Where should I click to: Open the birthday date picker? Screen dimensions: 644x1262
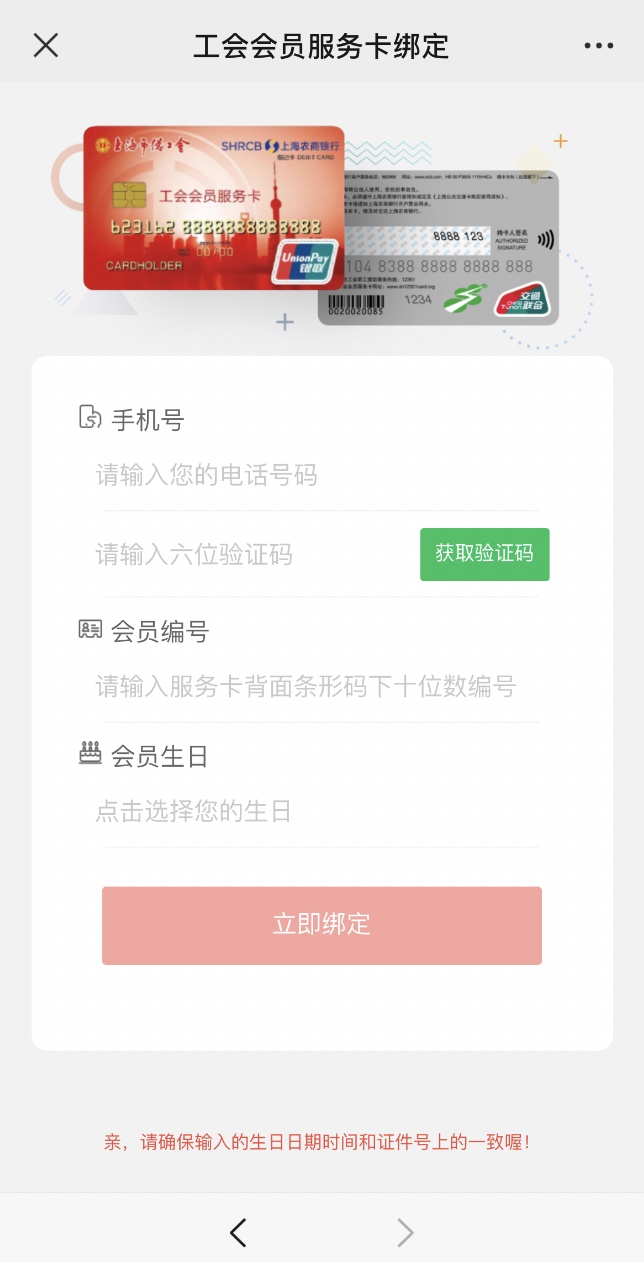pyautogui.click(x=320, y=811)
